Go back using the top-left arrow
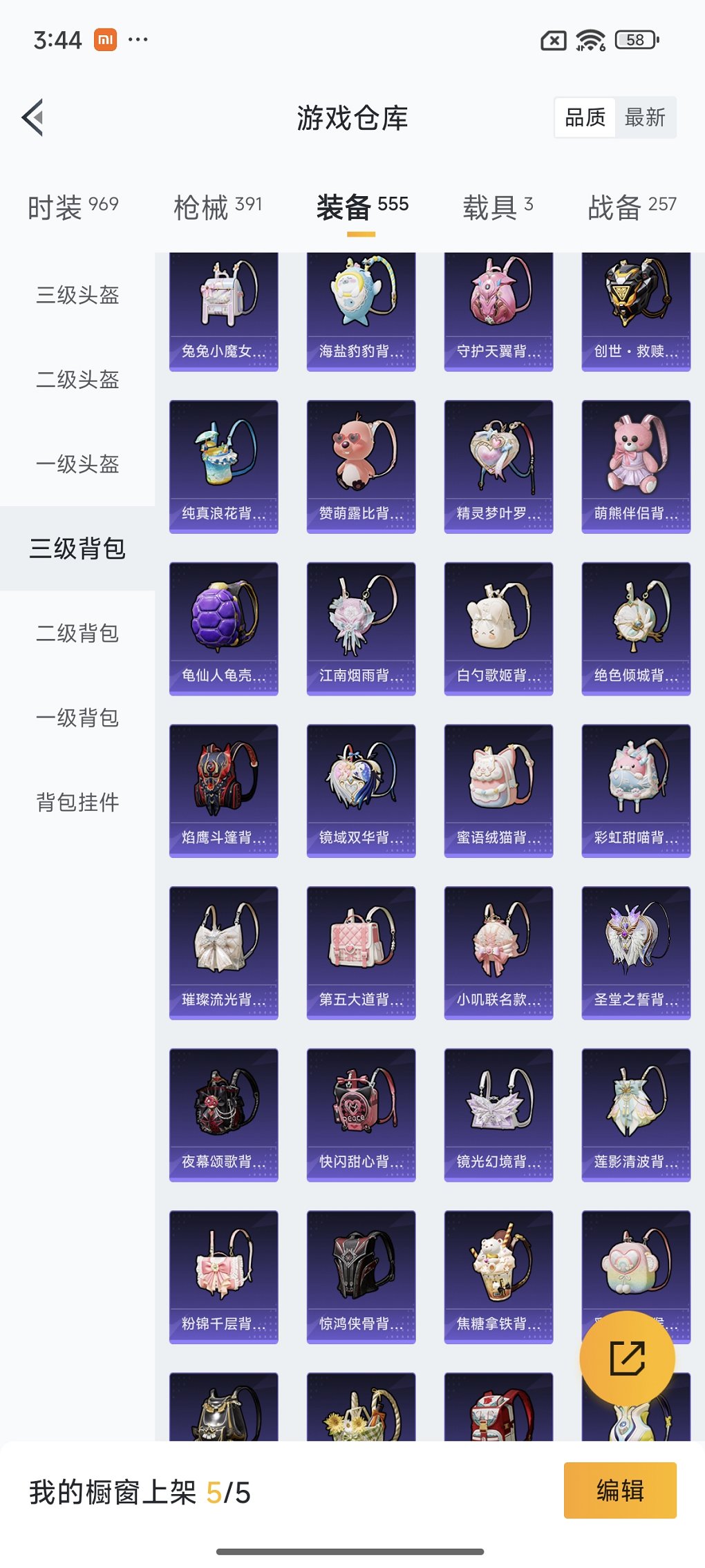705x1568 pixels. 33,117
